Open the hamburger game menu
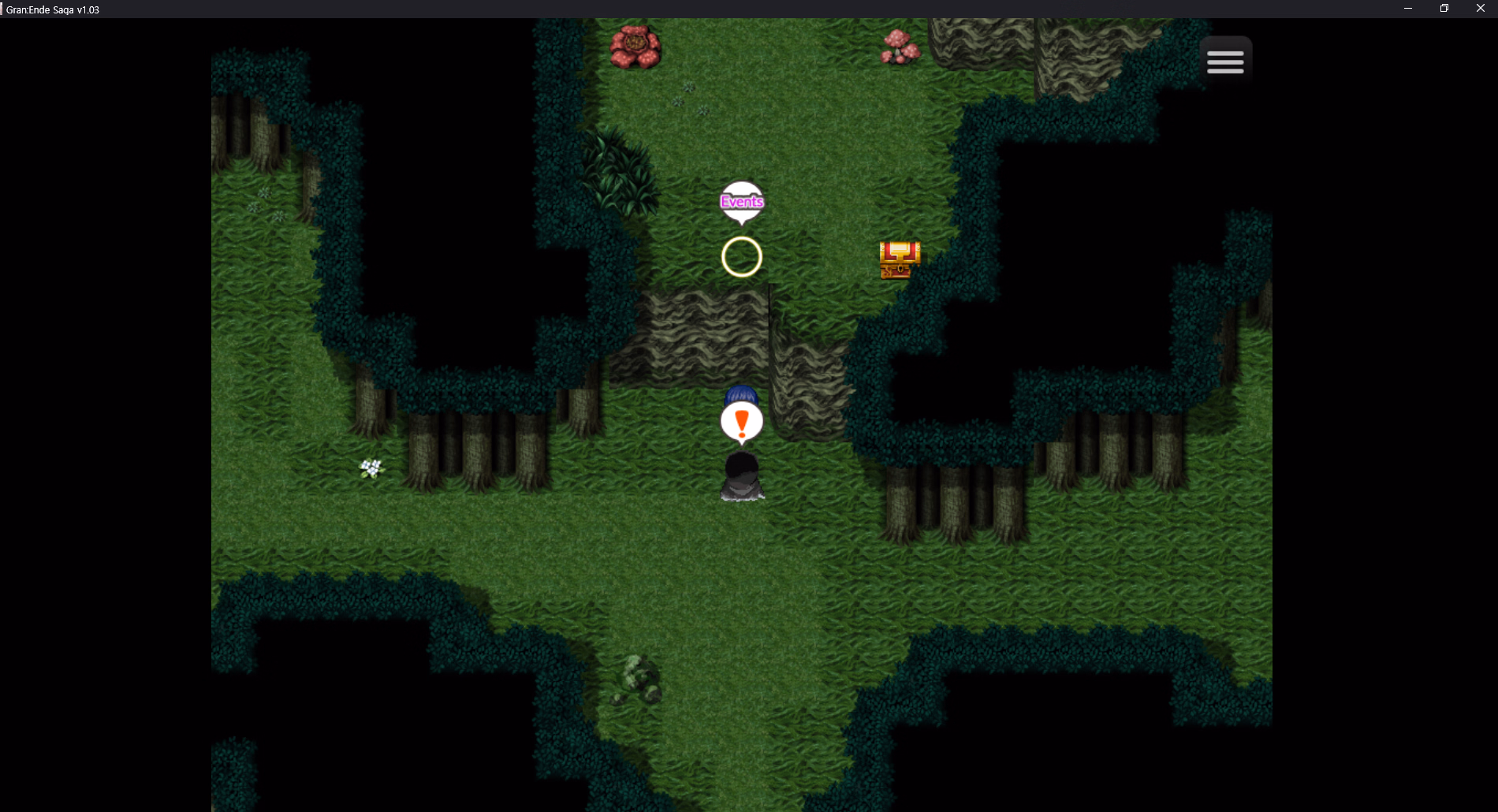1498x812 pixels. [1225, 61]
